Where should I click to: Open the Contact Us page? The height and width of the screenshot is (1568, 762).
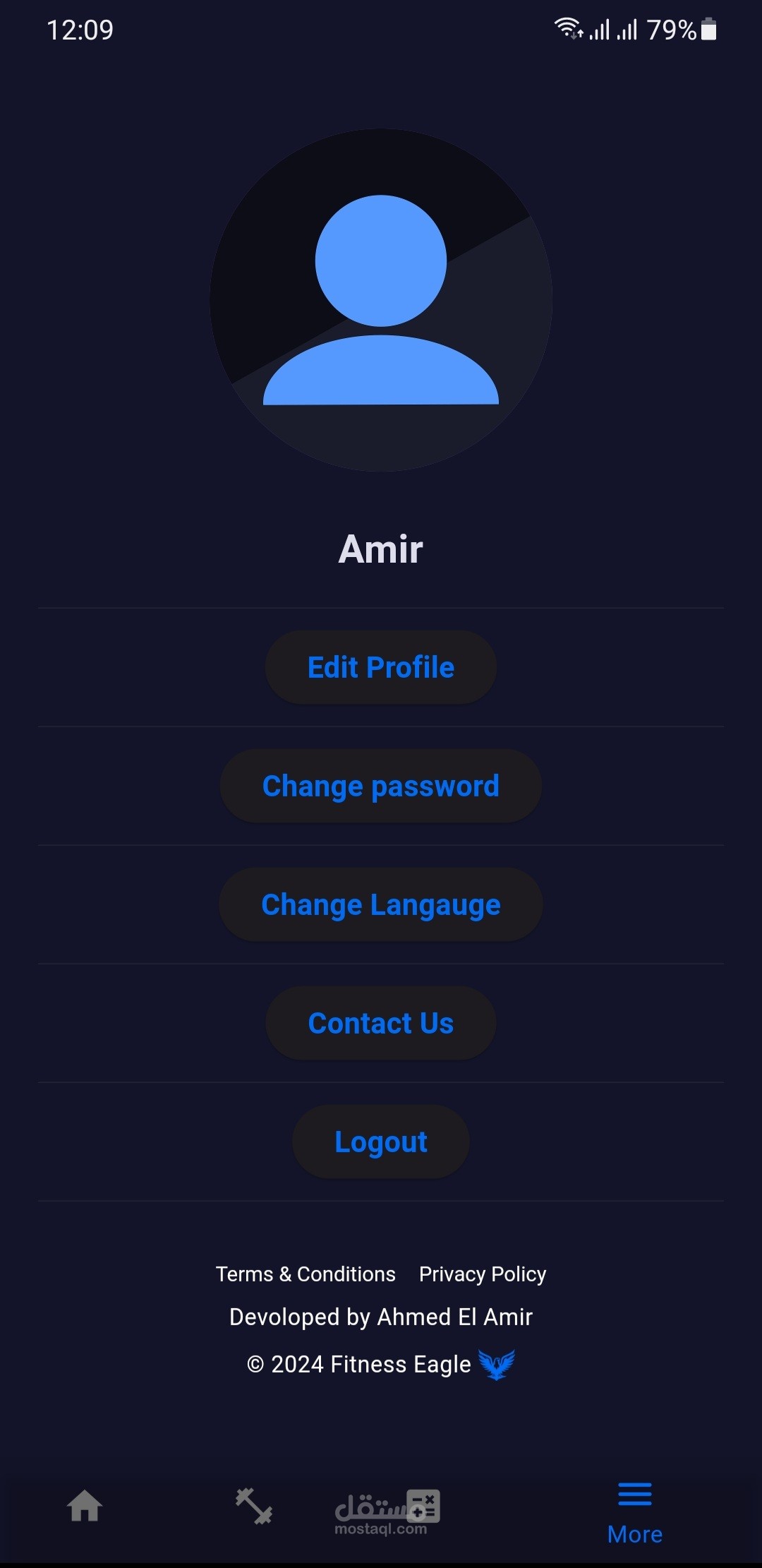(x=381, y=1023)
